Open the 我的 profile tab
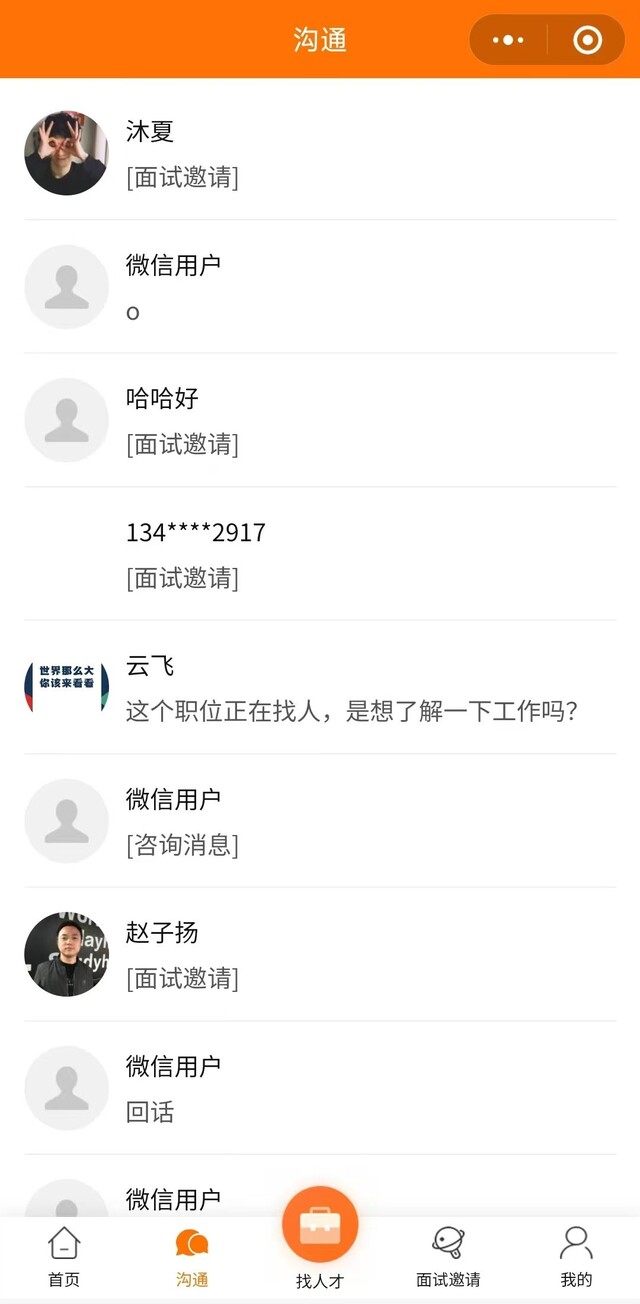The image size is (640, 1304). pos(576,1256)
